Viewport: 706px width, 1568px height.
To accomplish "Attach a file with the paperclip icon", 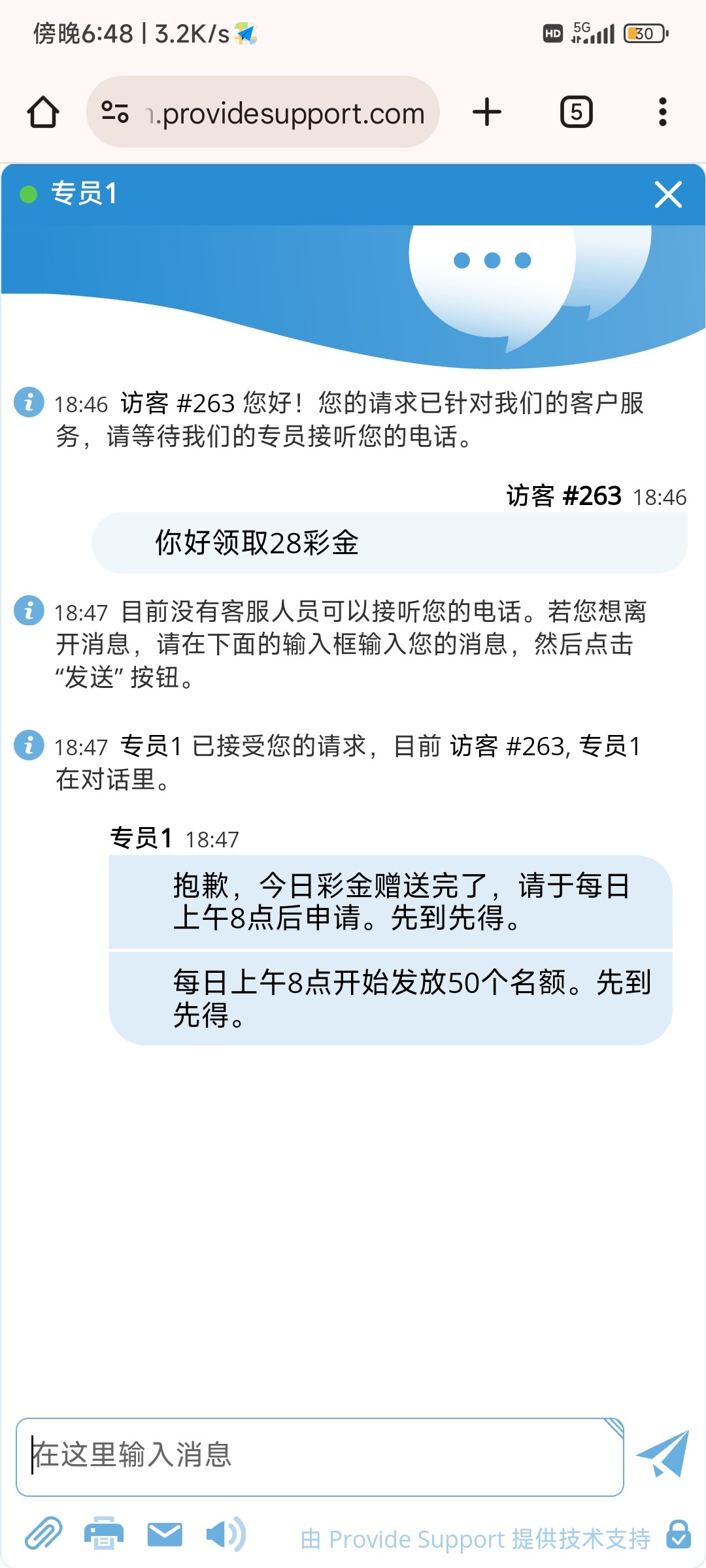I will (x=43, y=1534).
